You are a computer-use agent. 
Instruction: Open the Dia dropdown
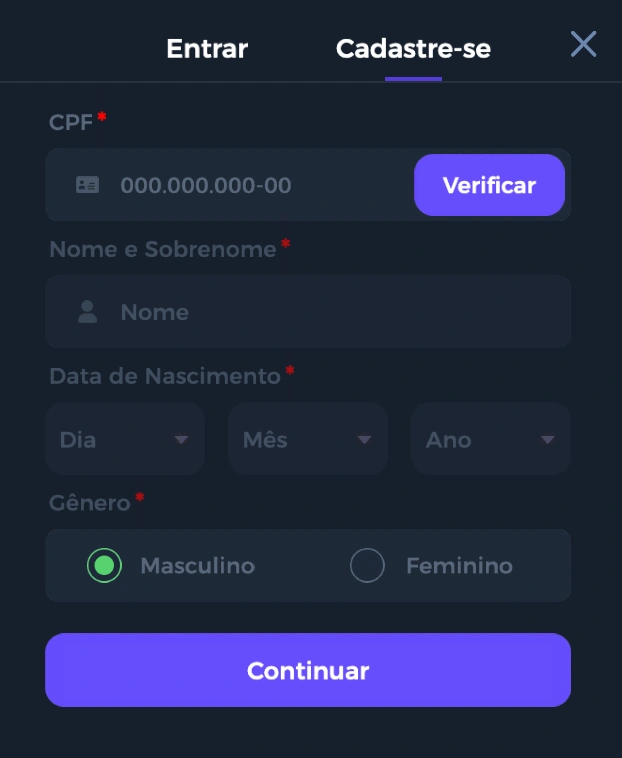(x=125, y=439)
